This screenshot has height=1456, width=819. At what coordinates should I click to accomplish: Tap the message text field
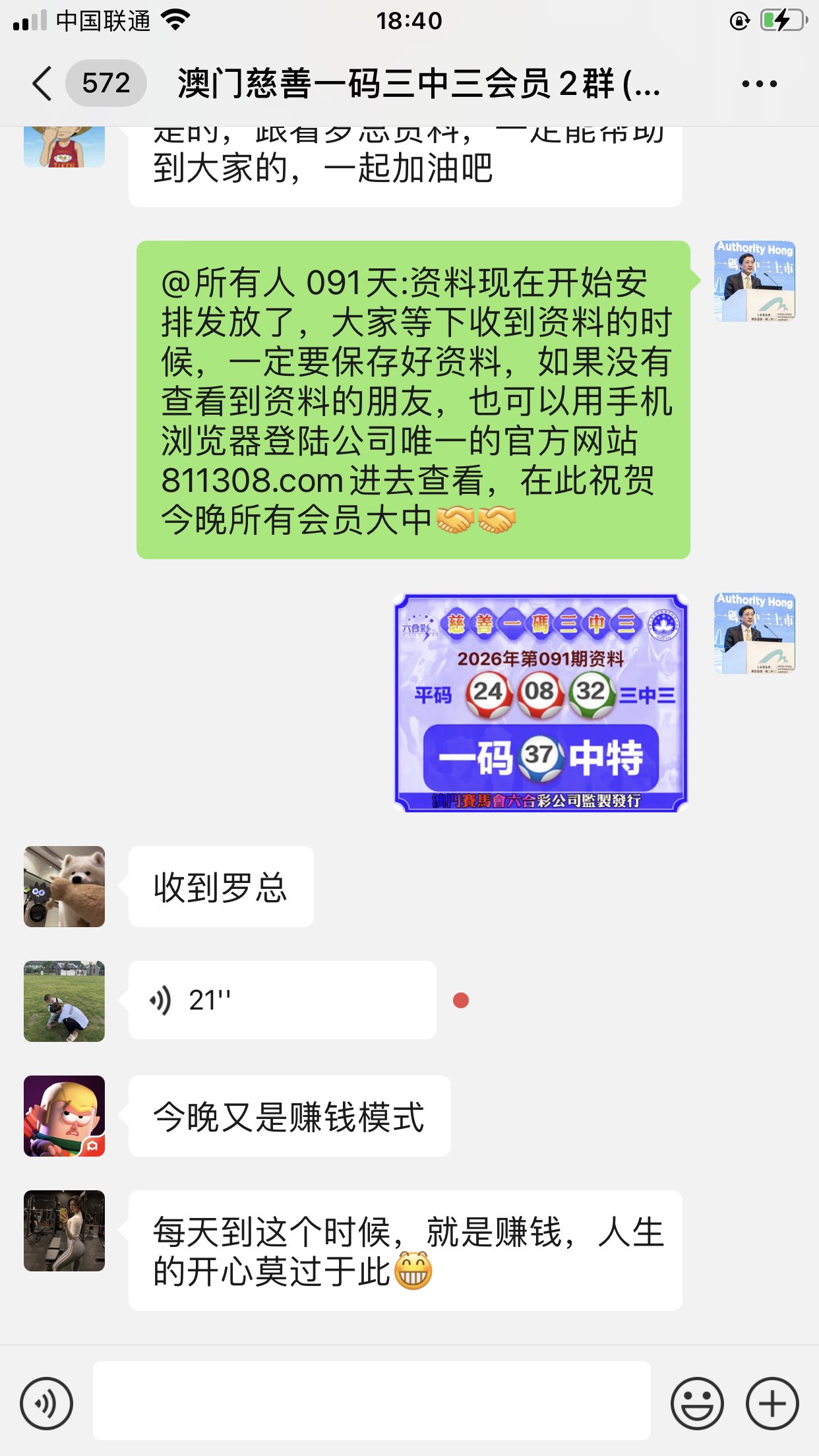371,1400
